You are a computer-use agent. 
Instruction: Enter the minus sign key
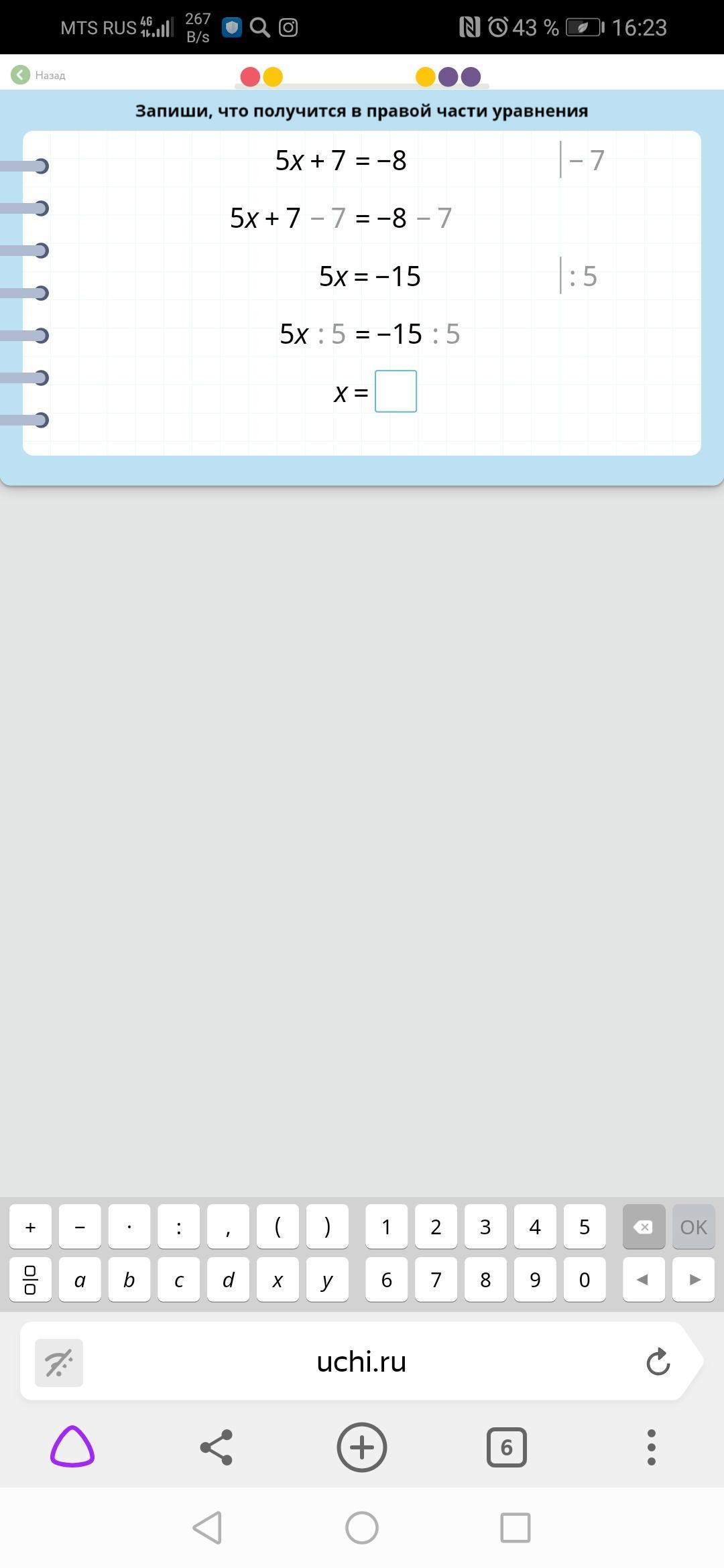pyautogui.click(x=80, y=1227)
